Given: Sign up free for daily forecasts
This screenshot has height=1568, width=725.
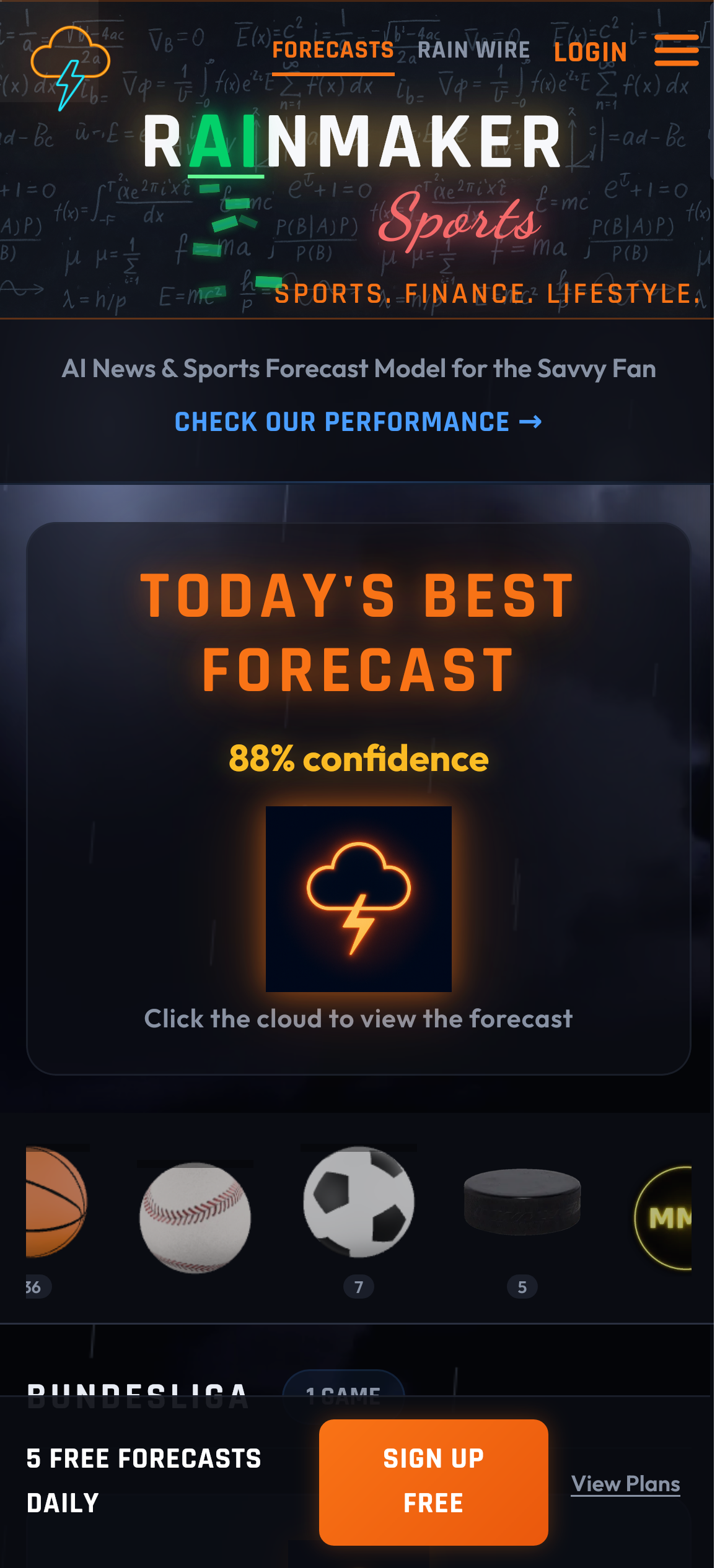Looking at the screenshot, I should 433,1481.
